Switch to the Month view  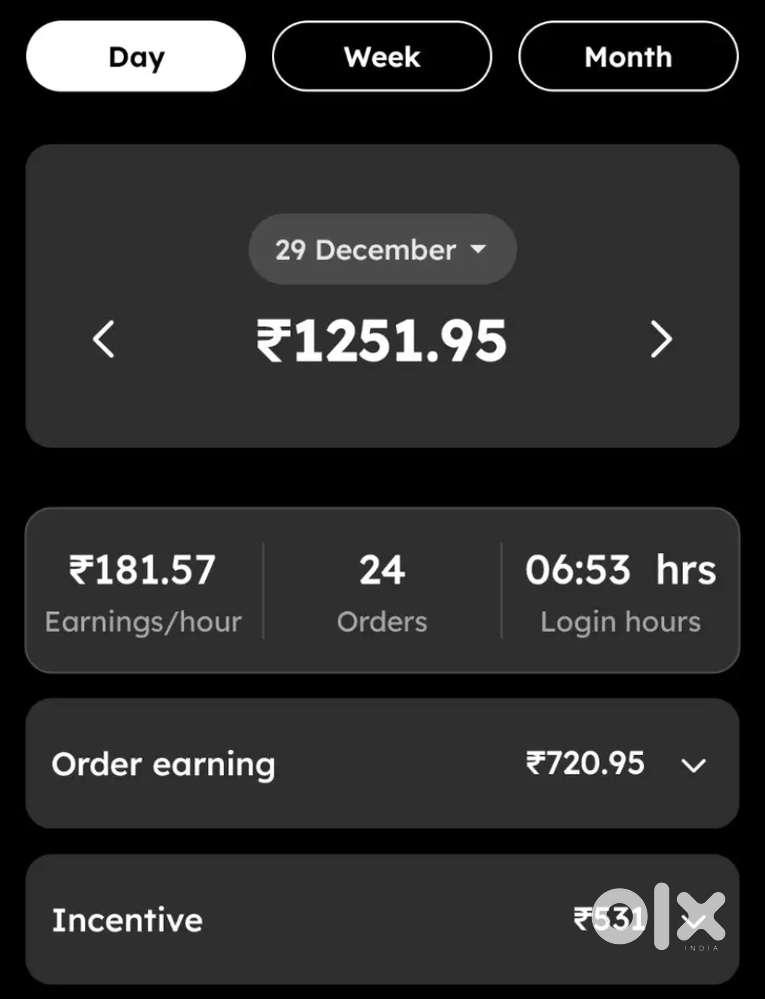[x=628, y=57]
